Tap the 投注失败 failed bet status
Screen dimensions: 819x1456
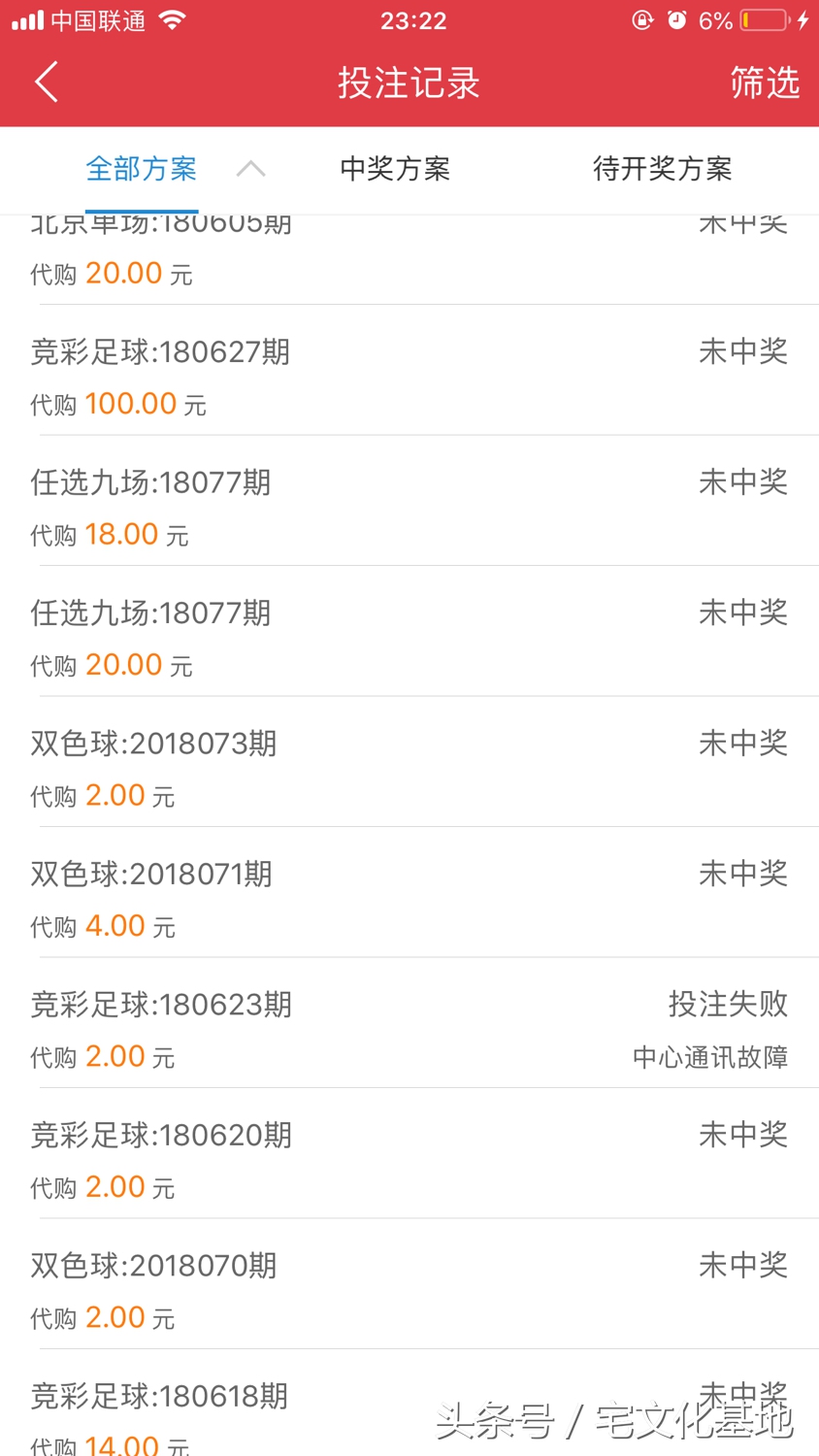pyautogui.click(x=729, y=1004)
